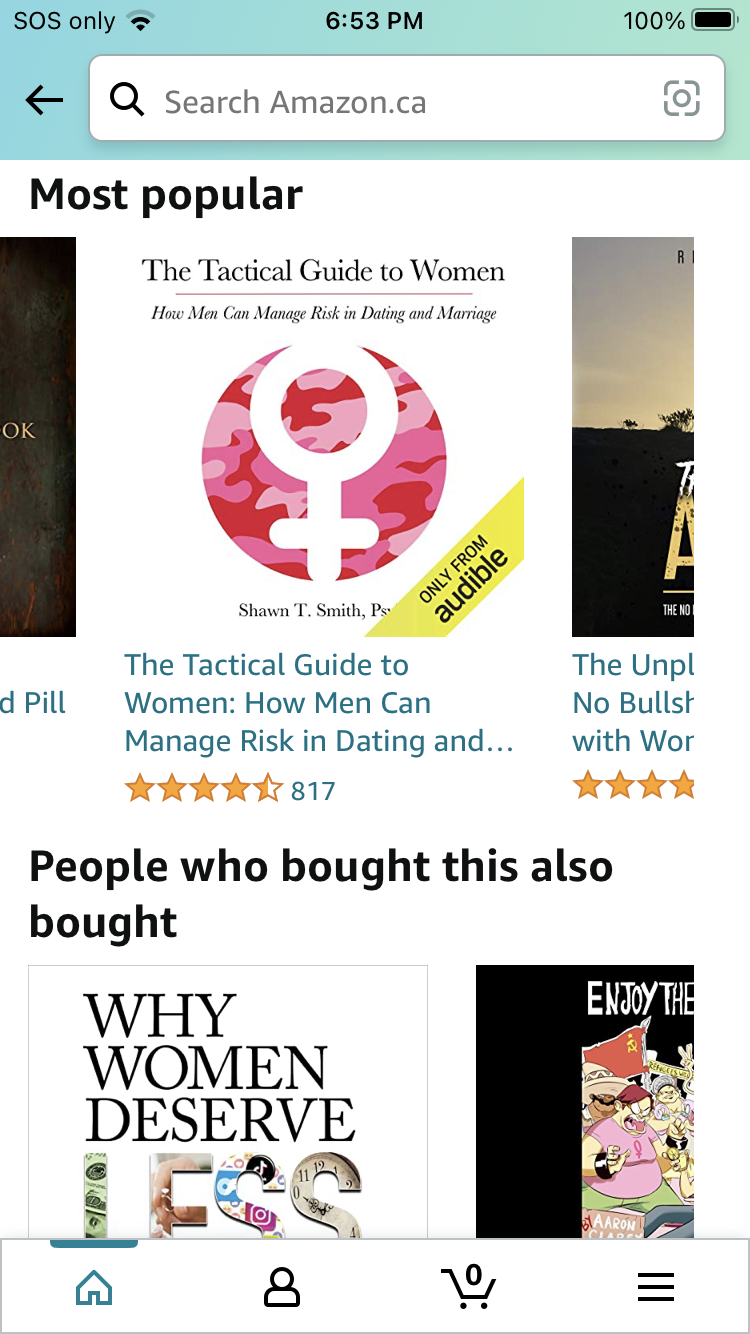Screen dimensions: 750x1334
Task: View the 817 ratings for Tactical Guide
Action: click(x=313, y=791)
